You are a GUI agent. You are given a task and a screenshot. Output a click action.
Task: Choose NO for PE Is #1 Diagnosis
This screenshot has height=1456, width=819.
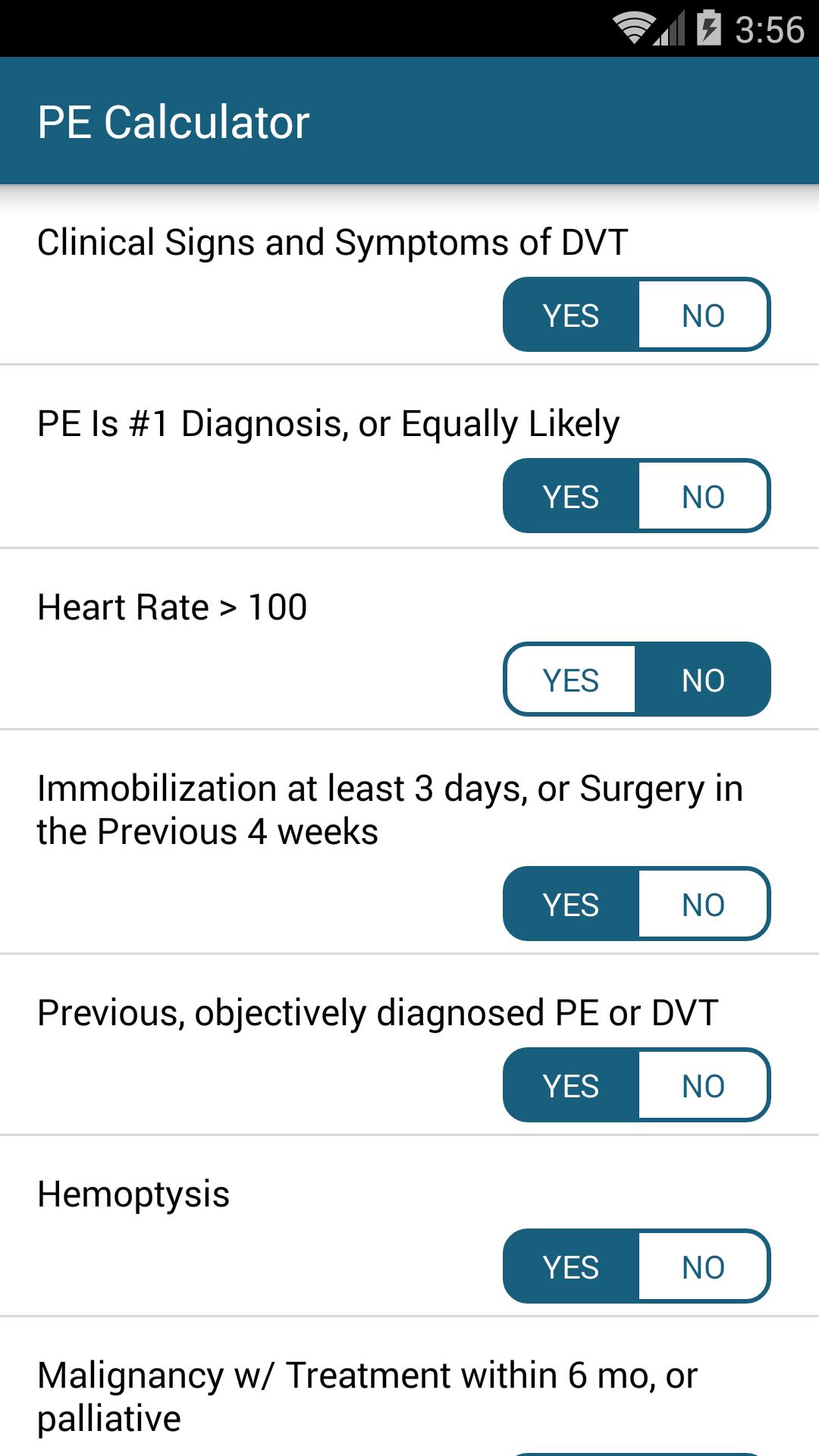tap(704, 496)
